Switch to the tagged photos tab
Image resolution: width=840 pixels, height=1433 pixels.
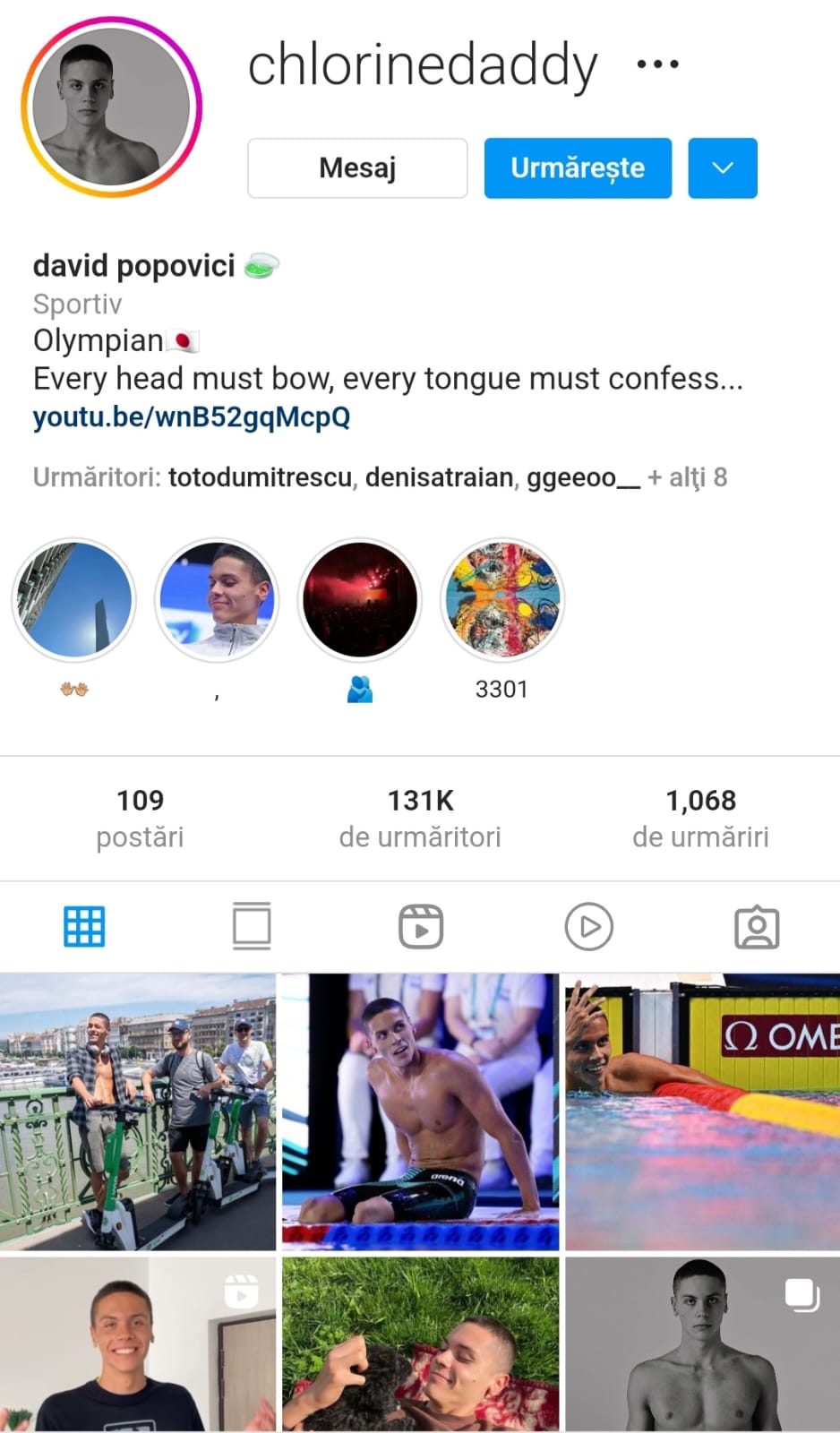pos(757,926)
